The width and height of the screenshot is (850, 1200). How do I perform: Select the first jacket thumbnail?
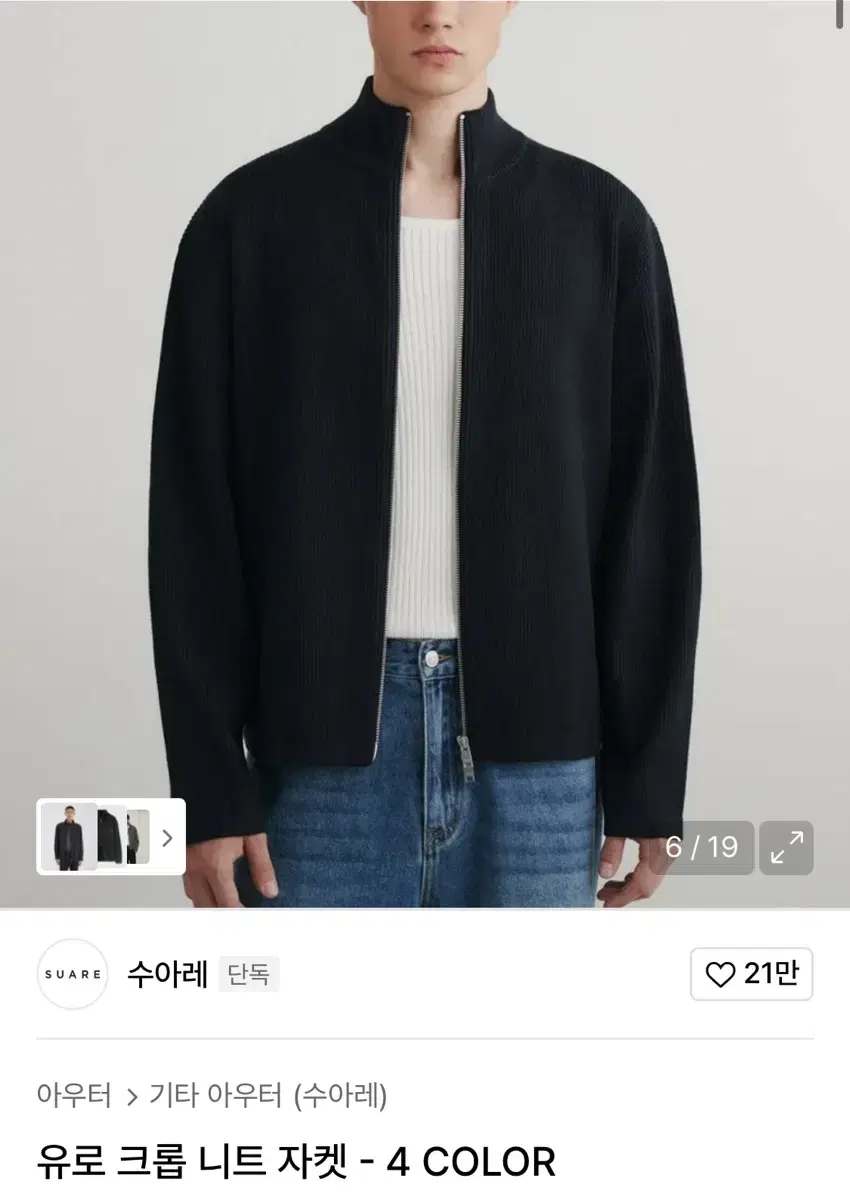click(x=68, y=838)
